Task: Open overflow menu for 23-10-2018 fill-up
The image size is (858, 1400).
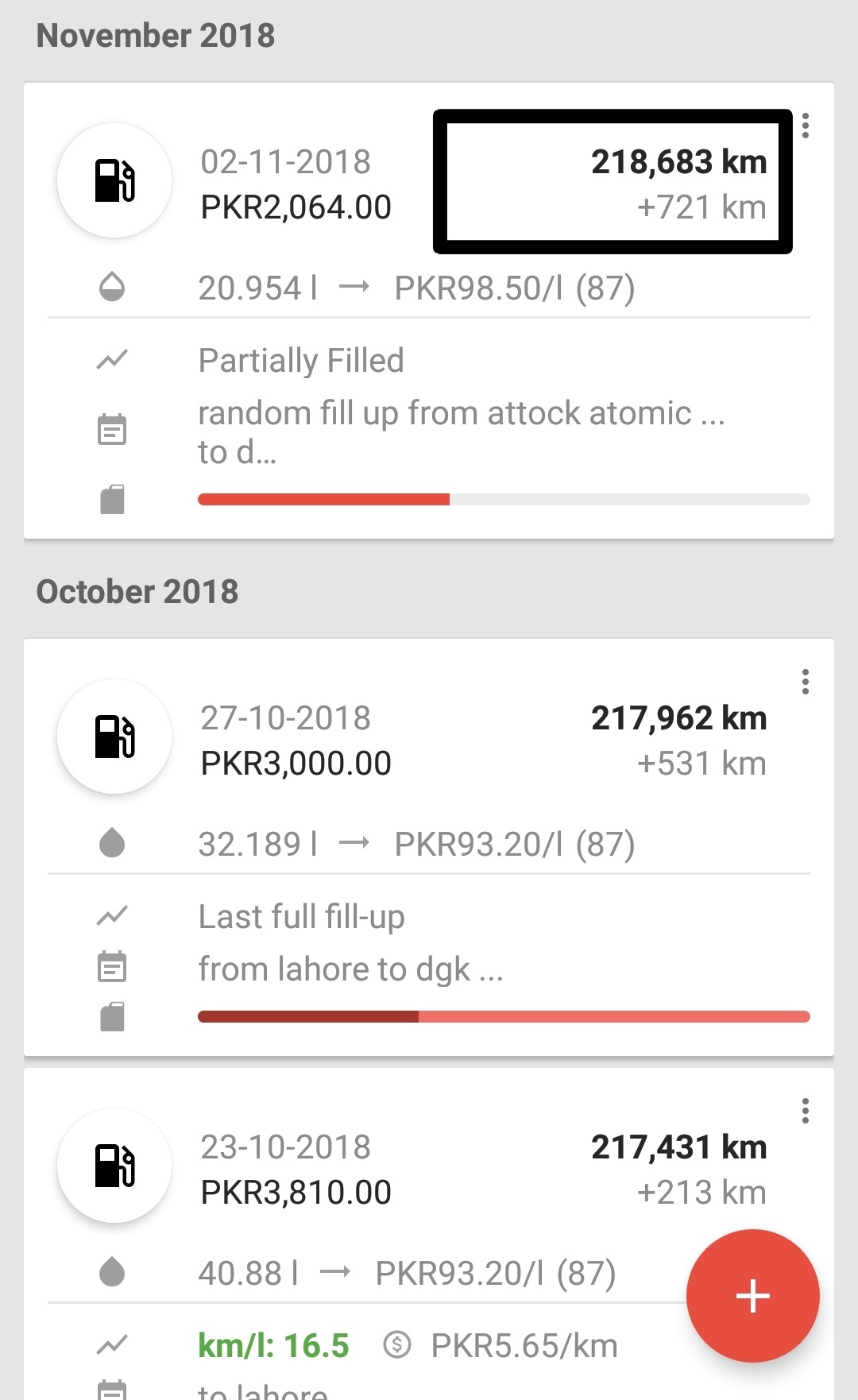Action: point(806,1111)
